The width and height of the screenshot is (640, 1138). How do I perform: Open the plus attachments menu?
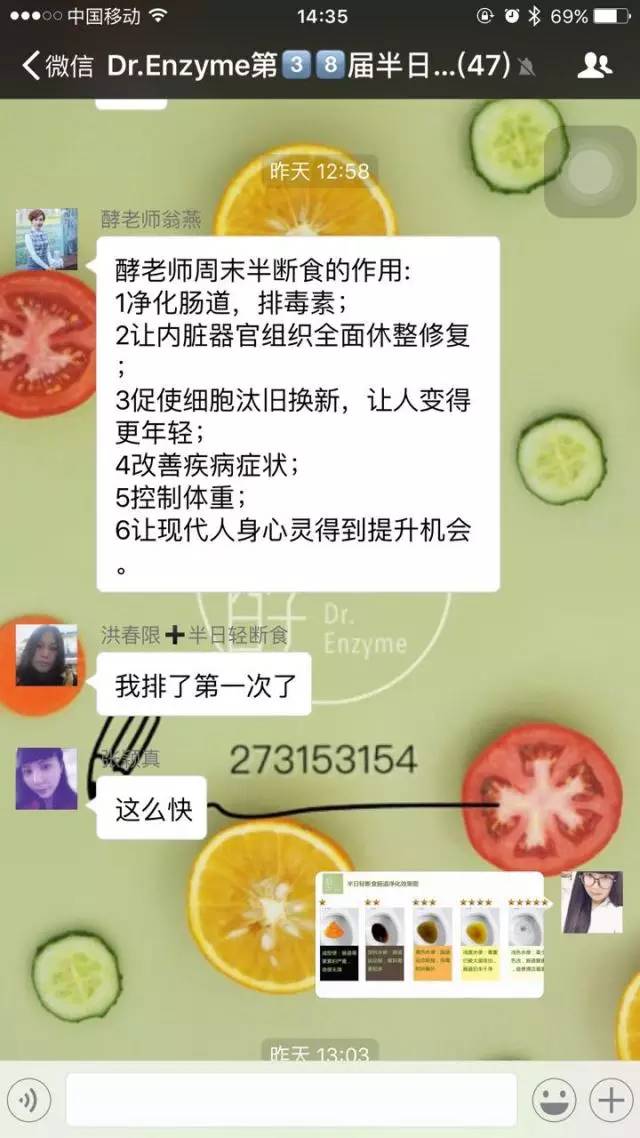point(608,1102)
